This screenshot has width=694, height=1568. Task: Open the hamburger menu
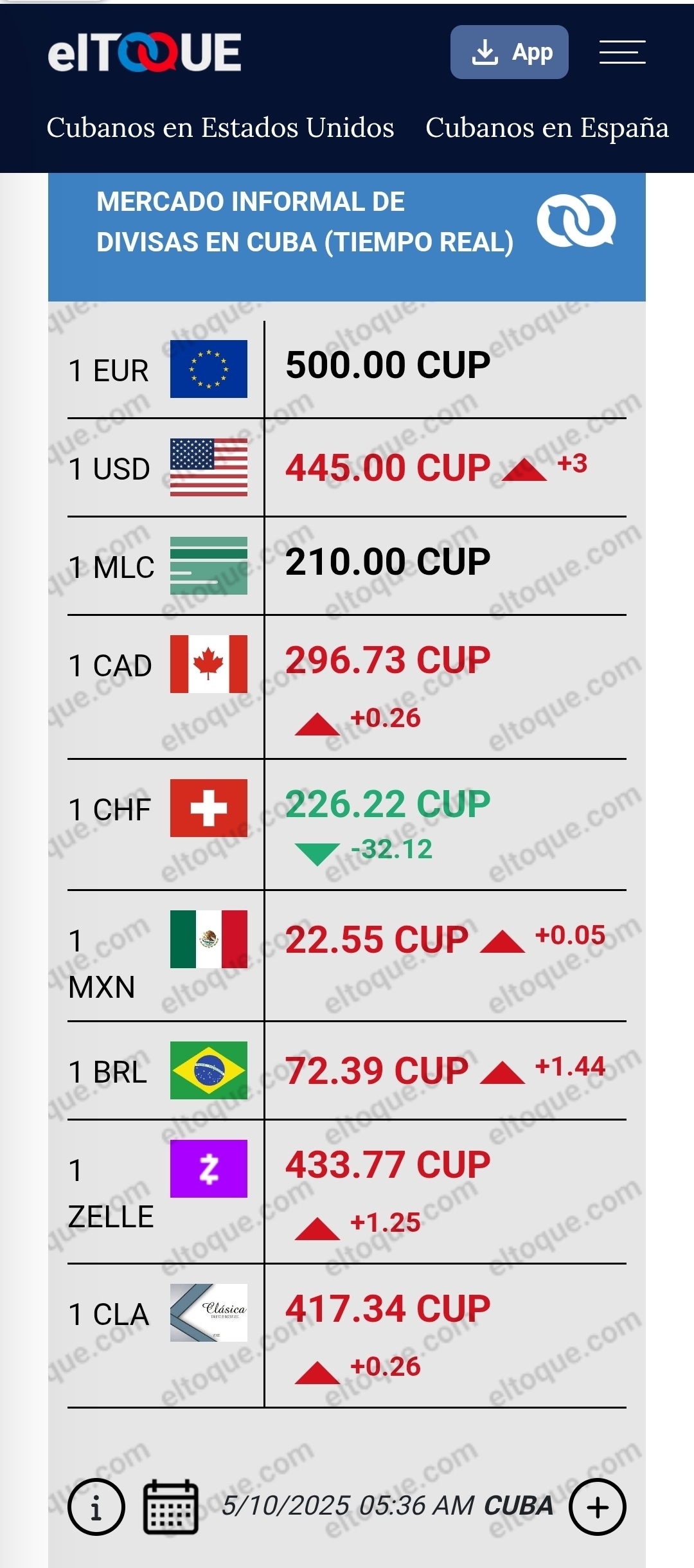(622, 52)
